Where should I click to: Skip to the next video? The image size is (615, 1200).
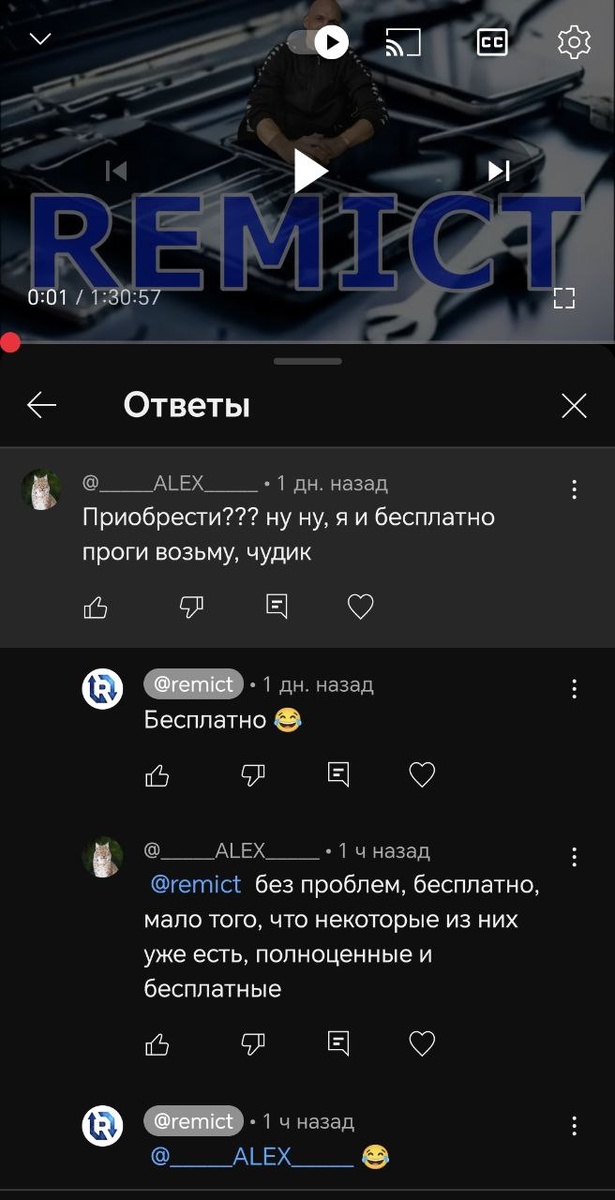[499, 171]
